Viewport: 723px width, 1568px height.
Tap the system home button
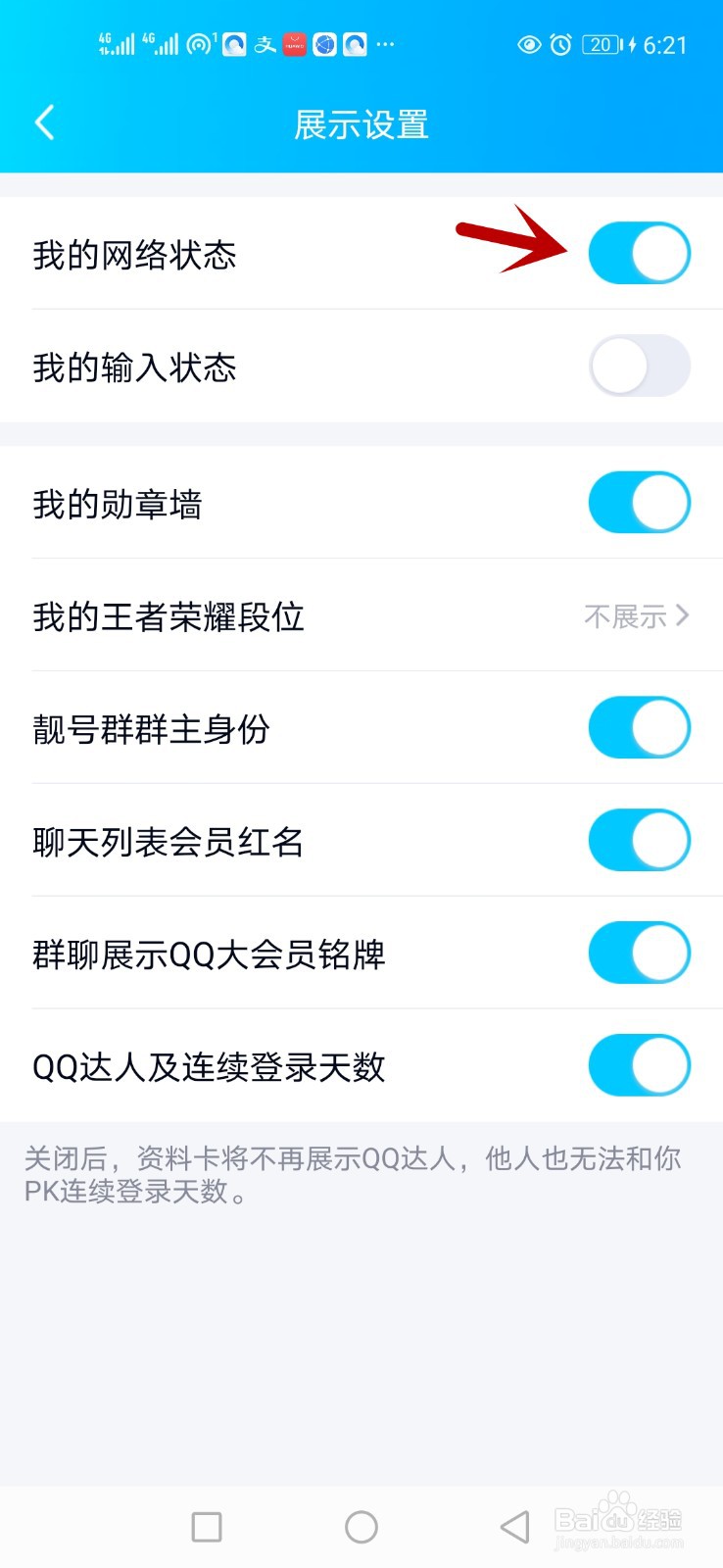[361, 1527]
